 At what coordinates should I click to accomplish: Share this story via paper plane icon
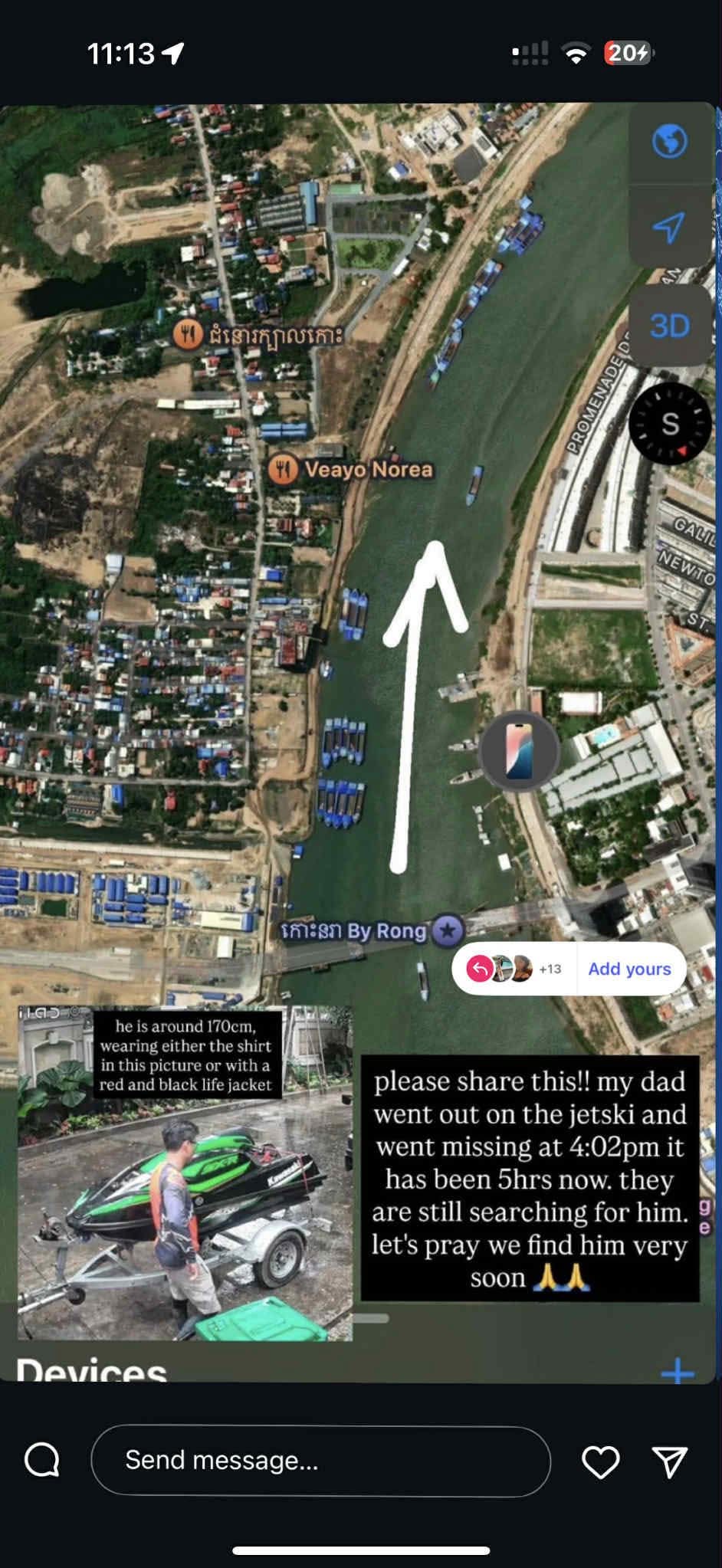[670, 1462]
